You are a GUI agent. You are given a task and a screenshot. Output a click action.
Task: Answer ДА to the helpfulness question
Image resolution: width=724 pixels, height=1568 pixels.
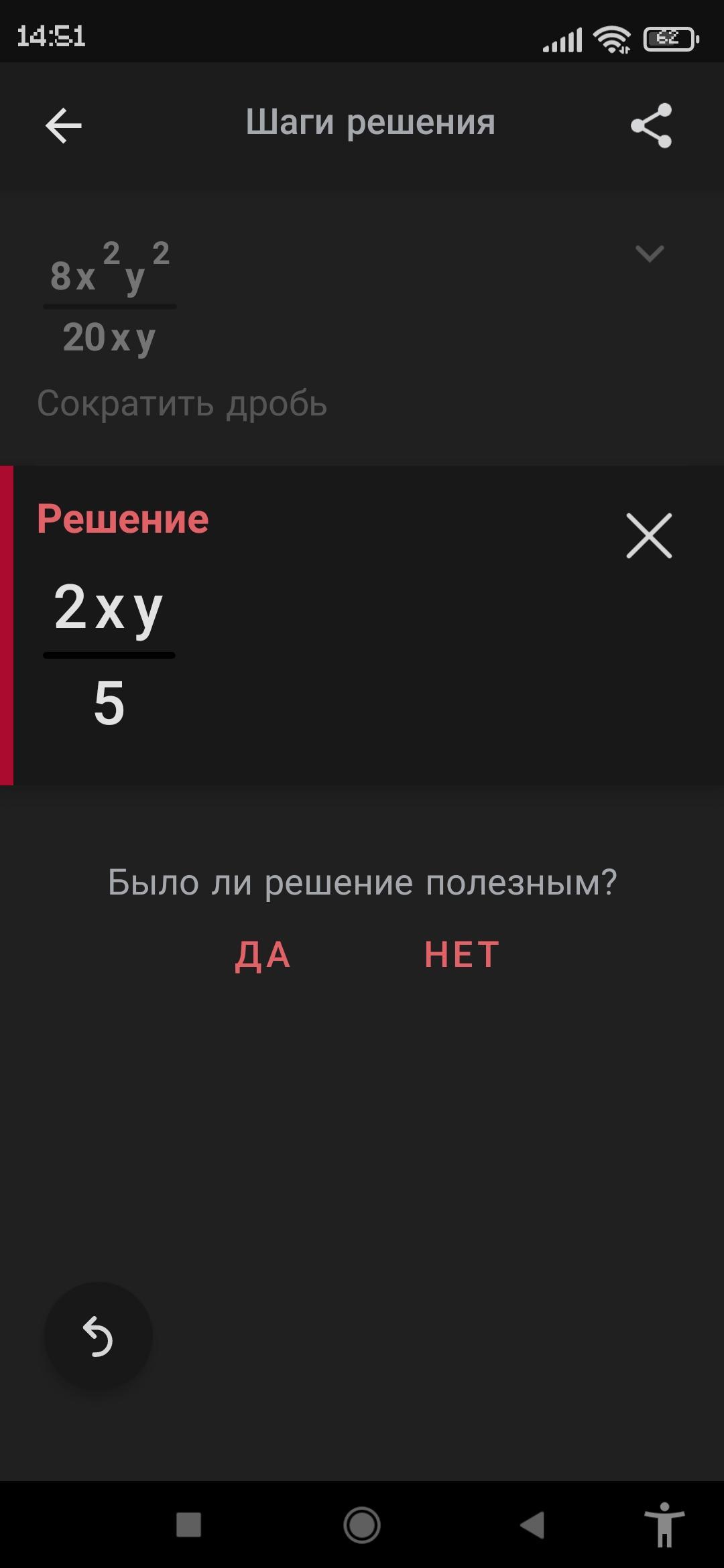(263, 954)
